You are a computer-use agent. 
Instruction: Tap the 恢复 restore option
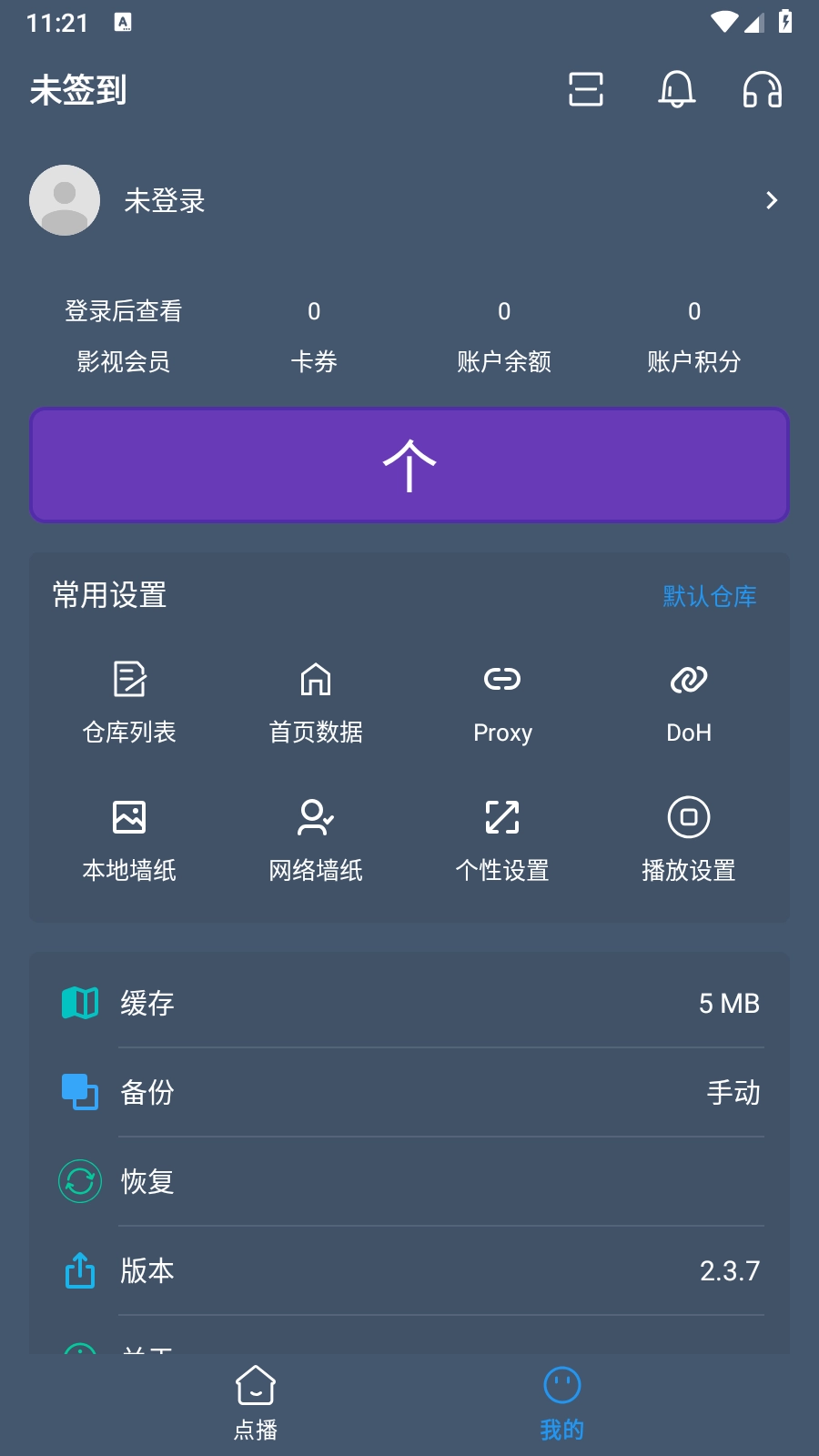148,1182
